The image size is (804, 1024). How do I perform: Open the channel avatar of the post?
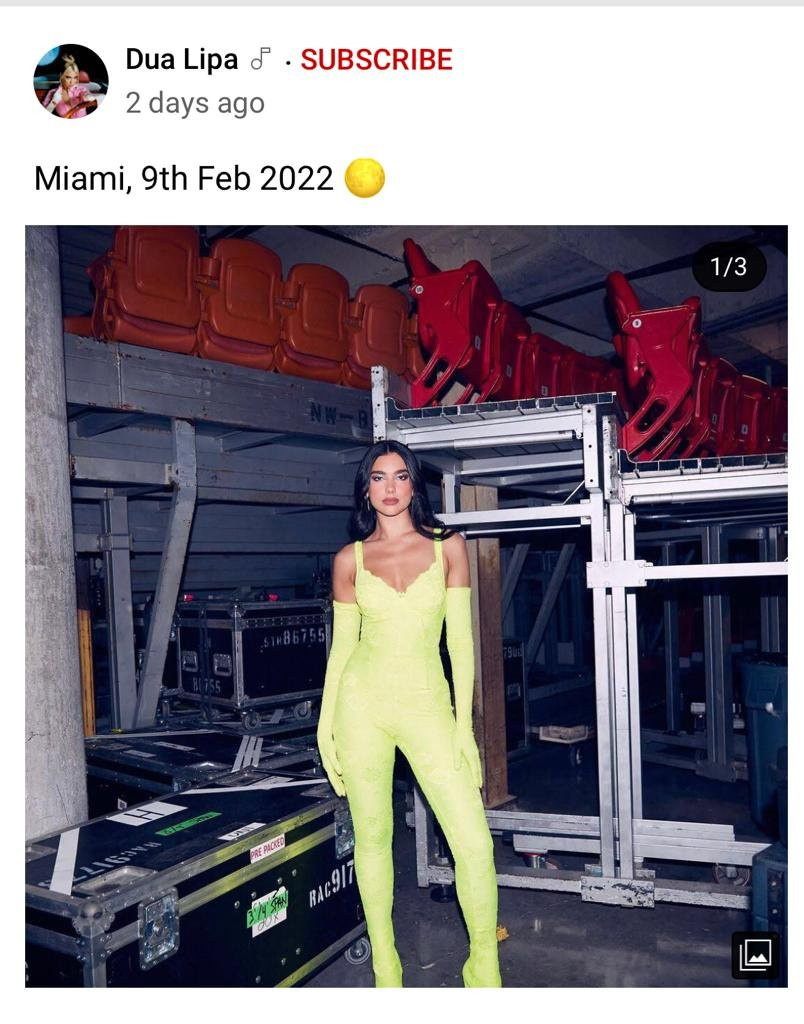coord(70,82)
